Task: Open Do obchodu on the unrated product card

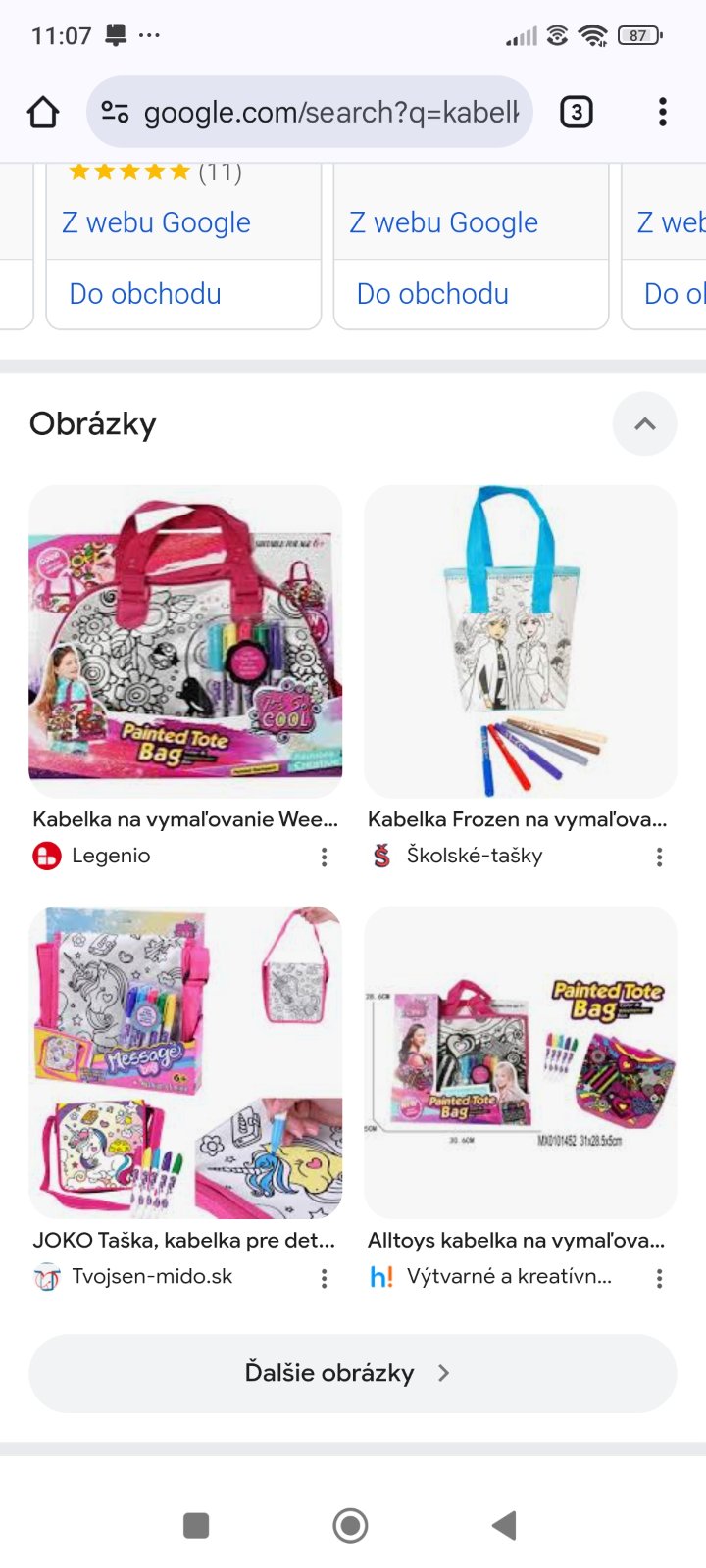Action: (x=432, y=294)
